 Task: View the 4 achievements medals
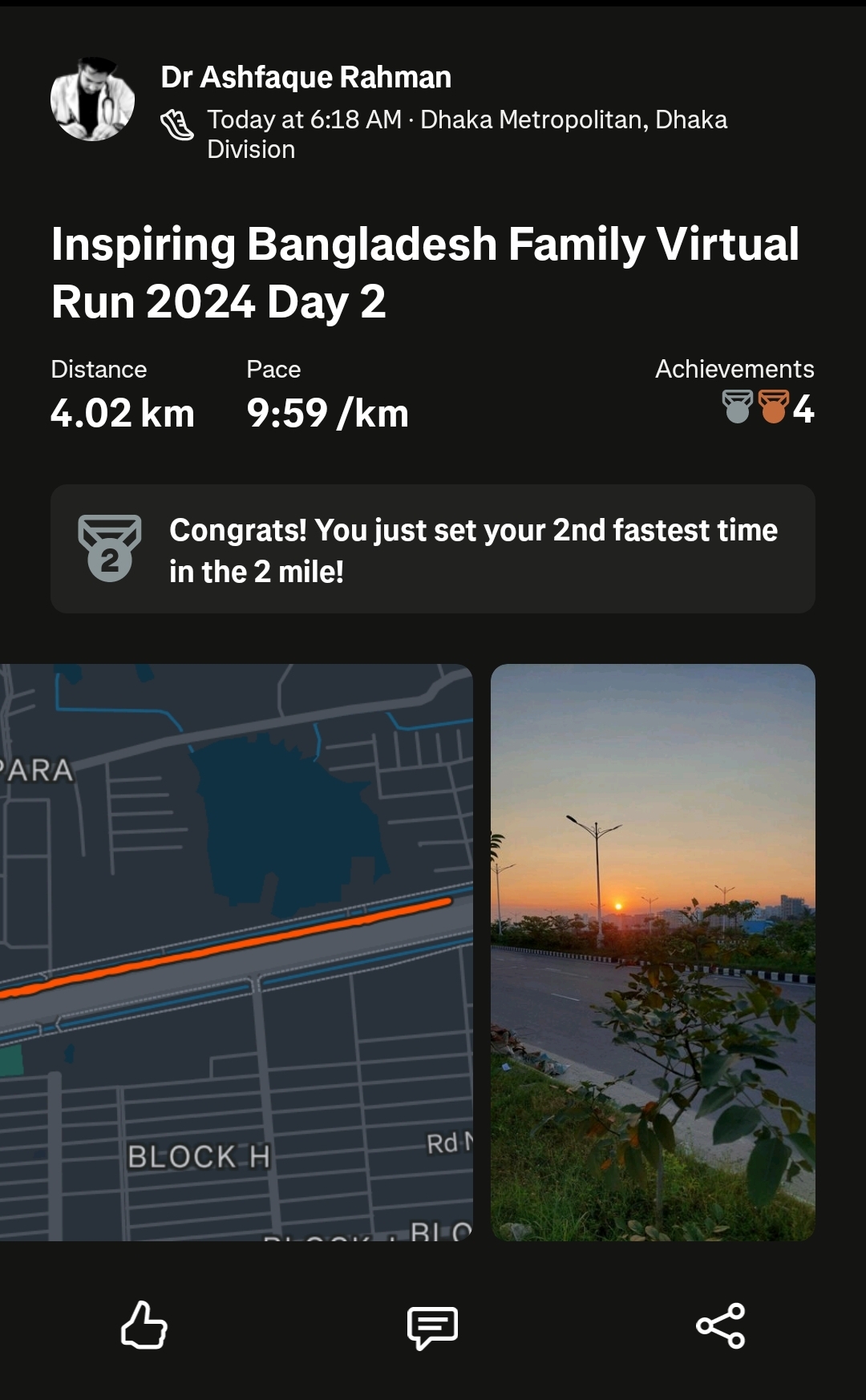tap(767, 408)
